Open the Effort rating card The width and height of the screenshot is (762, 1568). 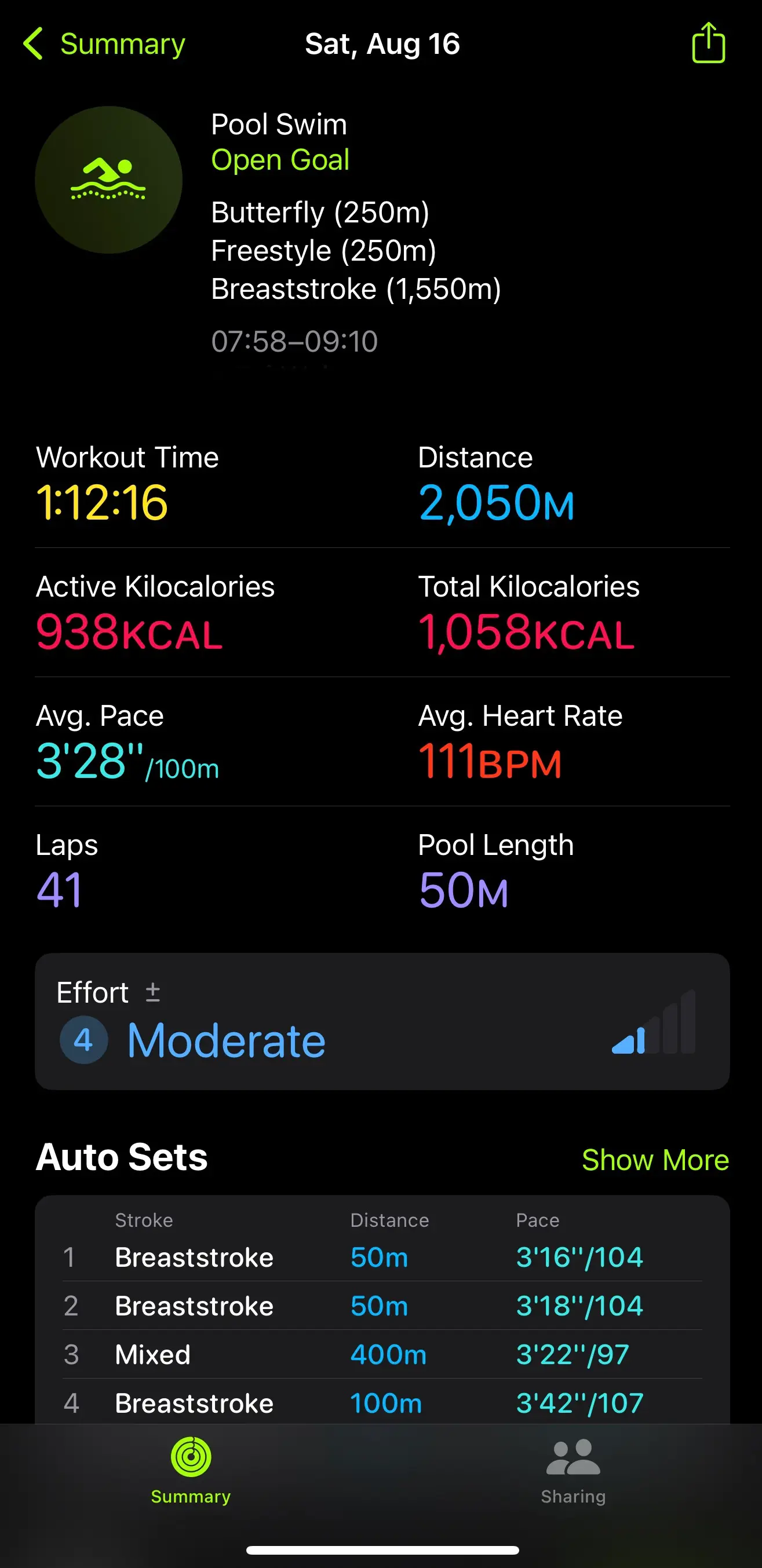point(382,1021)
